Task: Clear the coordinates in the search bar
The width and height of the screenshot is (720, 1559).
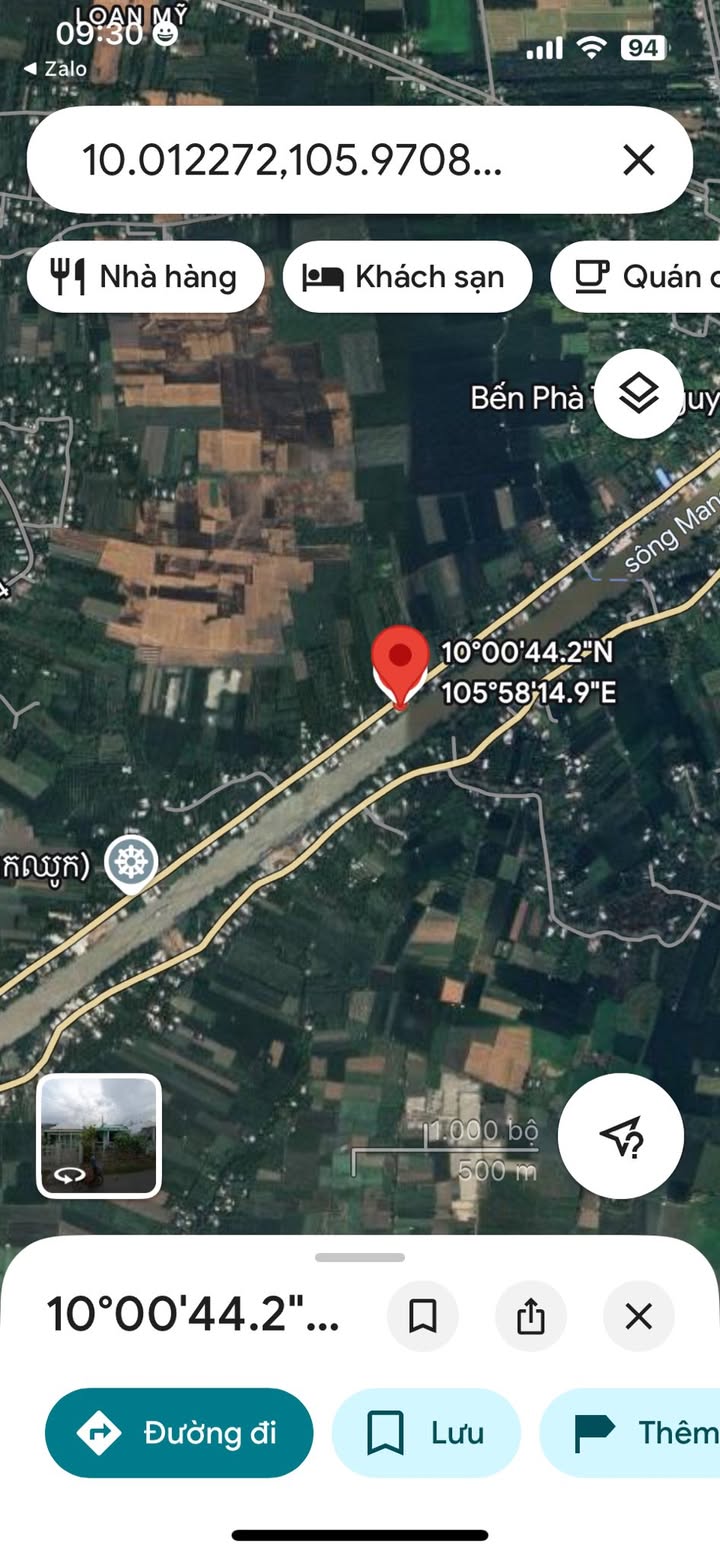Action: point(638,160)
